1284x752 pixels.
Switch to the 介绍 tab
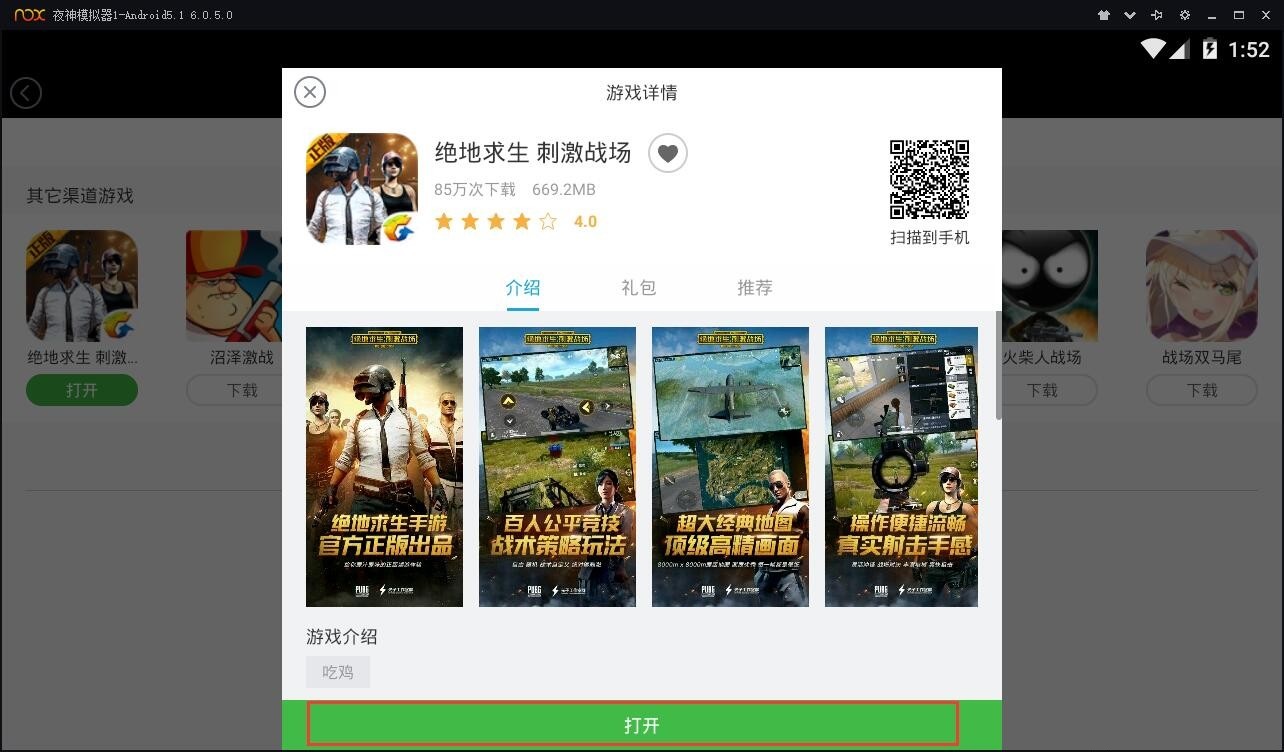coord(522,287)
